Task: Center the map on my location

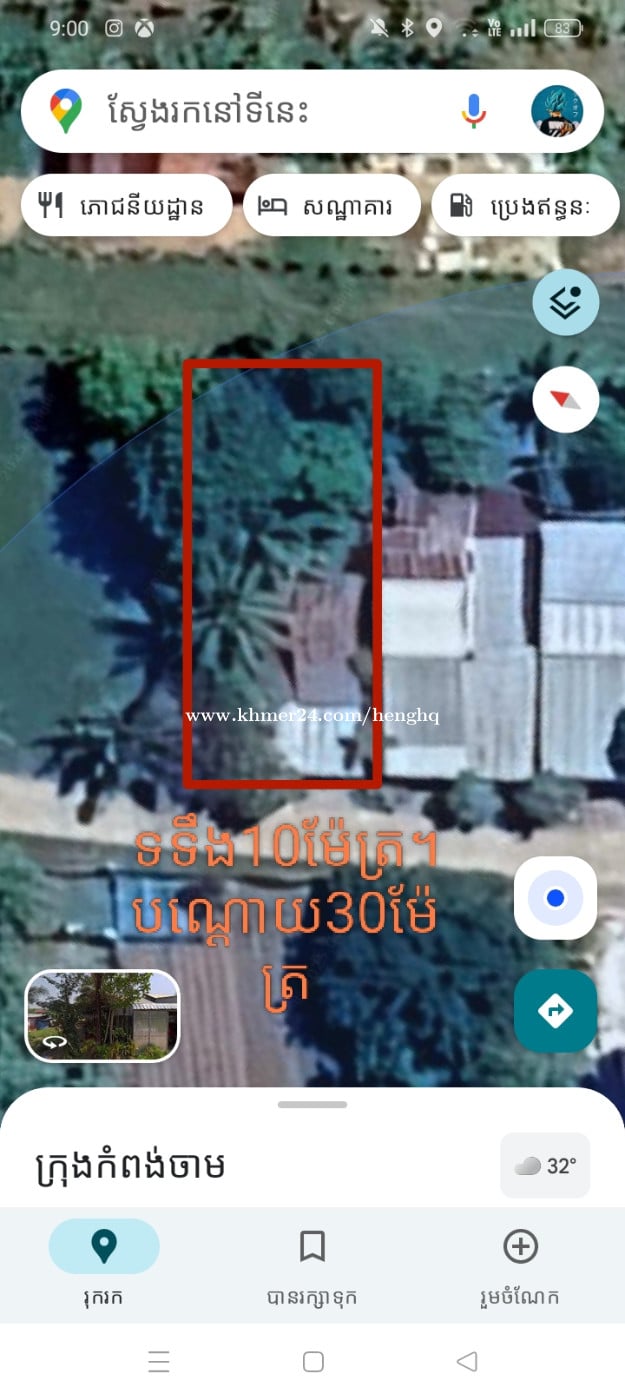Action: (x=555, y=898)
